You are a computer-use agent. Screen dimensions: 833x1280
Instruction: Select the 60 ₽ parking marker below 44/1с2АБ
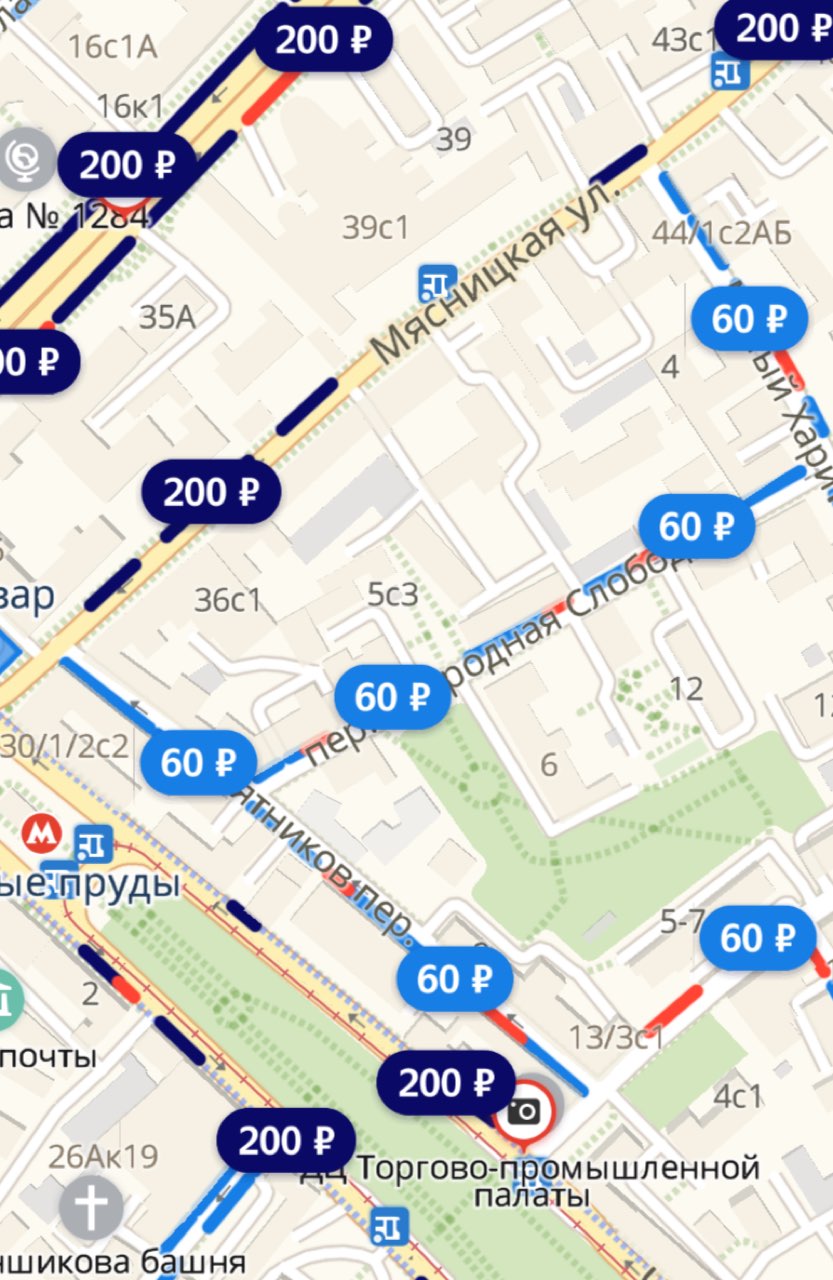[x=749, y=319]
